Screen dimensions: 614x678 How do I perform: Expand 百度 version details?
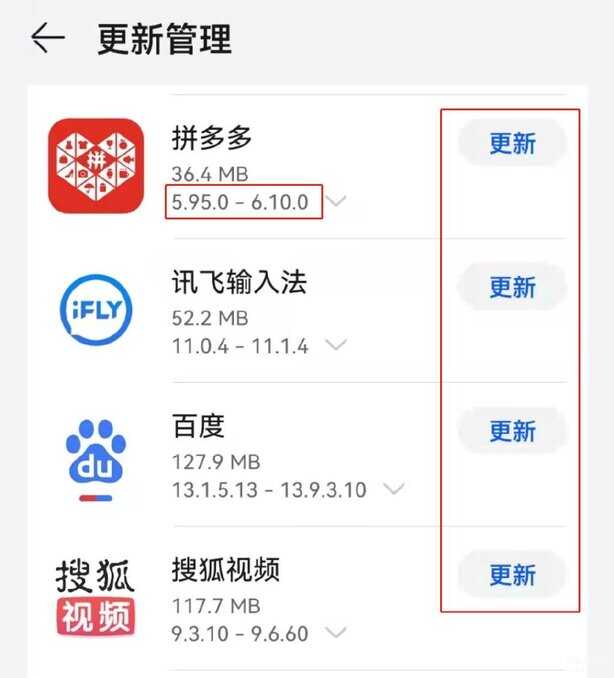[x=394, y=490]
